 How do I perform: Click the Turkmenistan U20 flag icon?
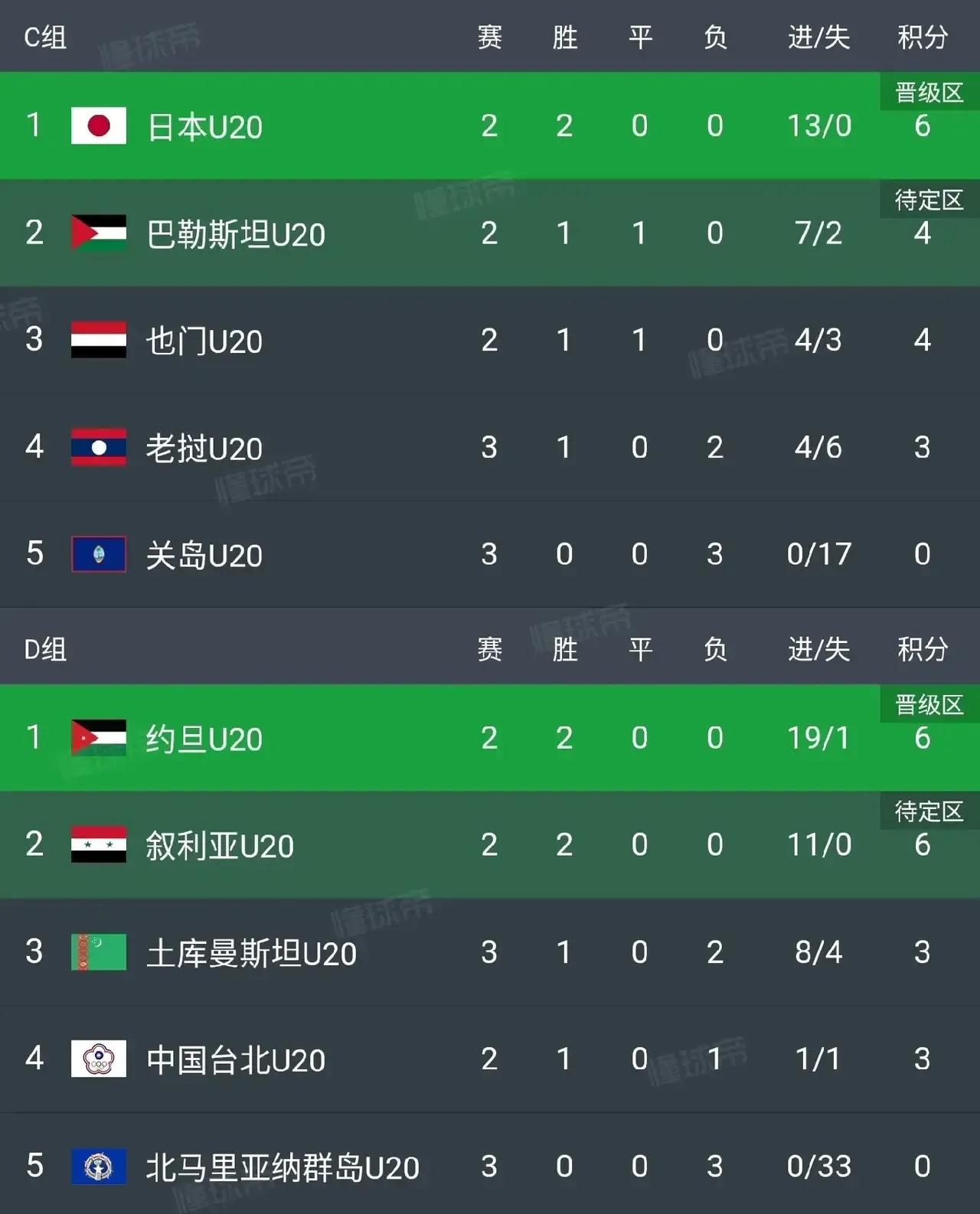(98, 952)
